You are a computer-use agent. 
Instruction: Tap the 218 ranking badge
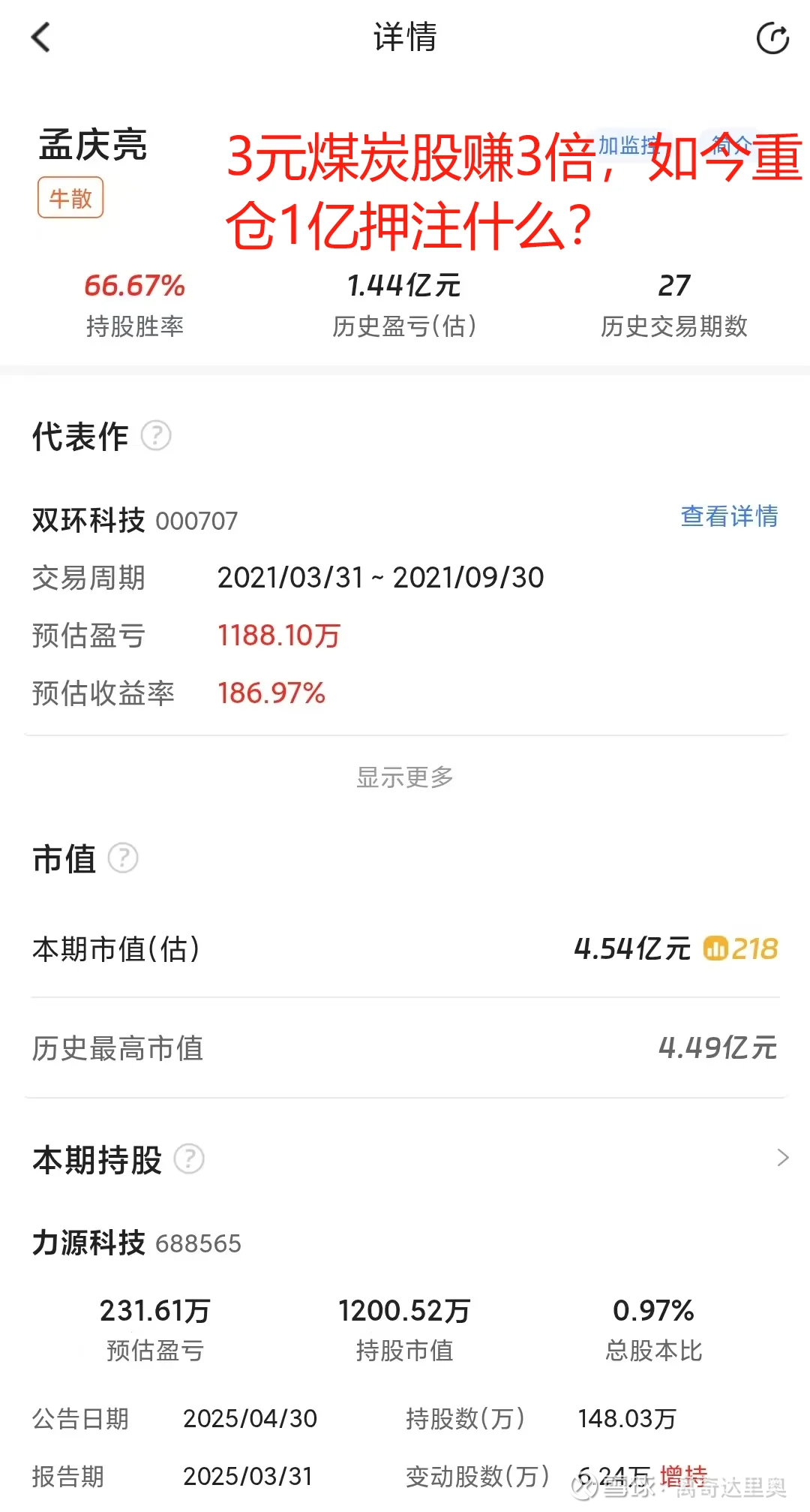740,948
